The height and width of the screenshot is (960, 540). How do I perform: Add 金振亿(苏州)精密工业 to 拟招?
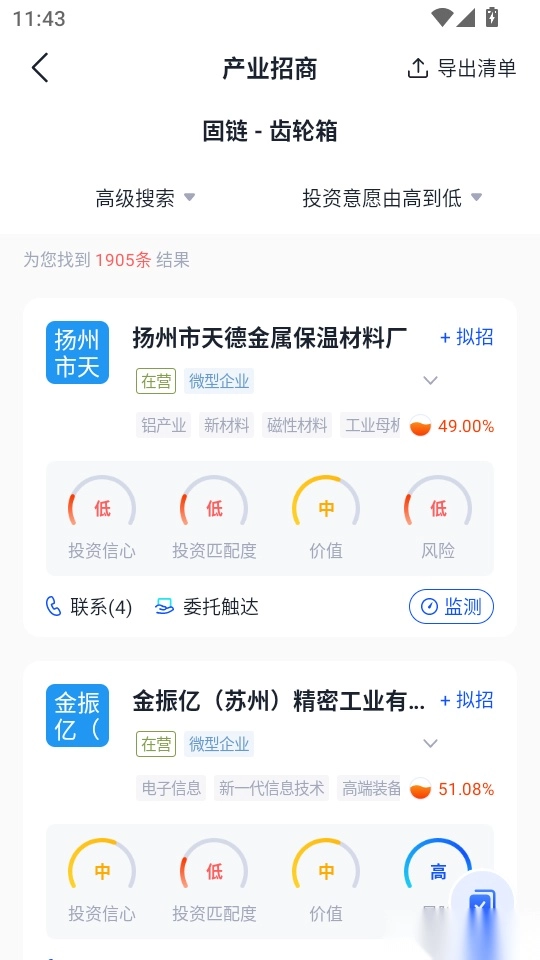[467, 700]
